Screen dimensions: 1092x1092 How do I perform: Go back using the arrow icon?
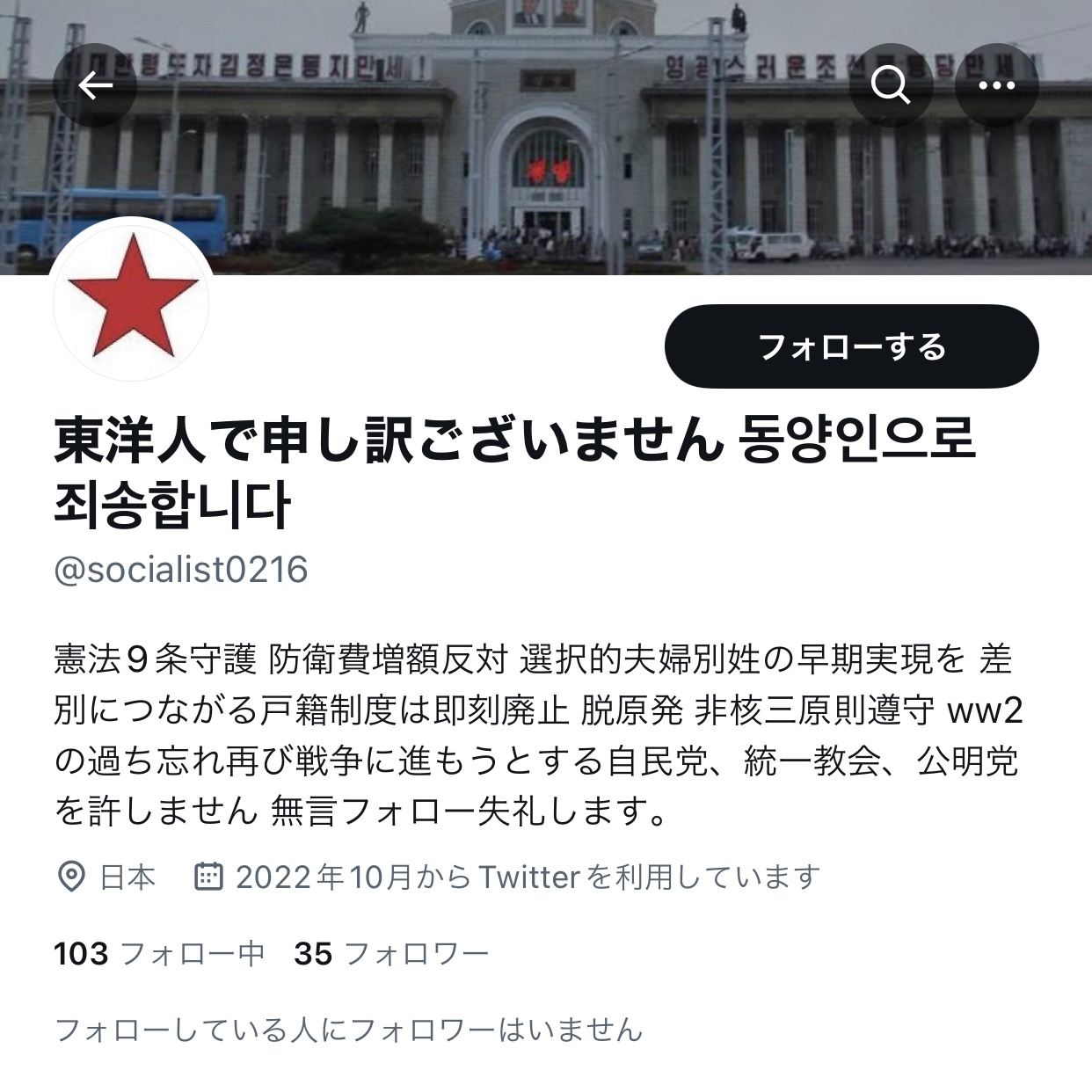tap(95, 85)
